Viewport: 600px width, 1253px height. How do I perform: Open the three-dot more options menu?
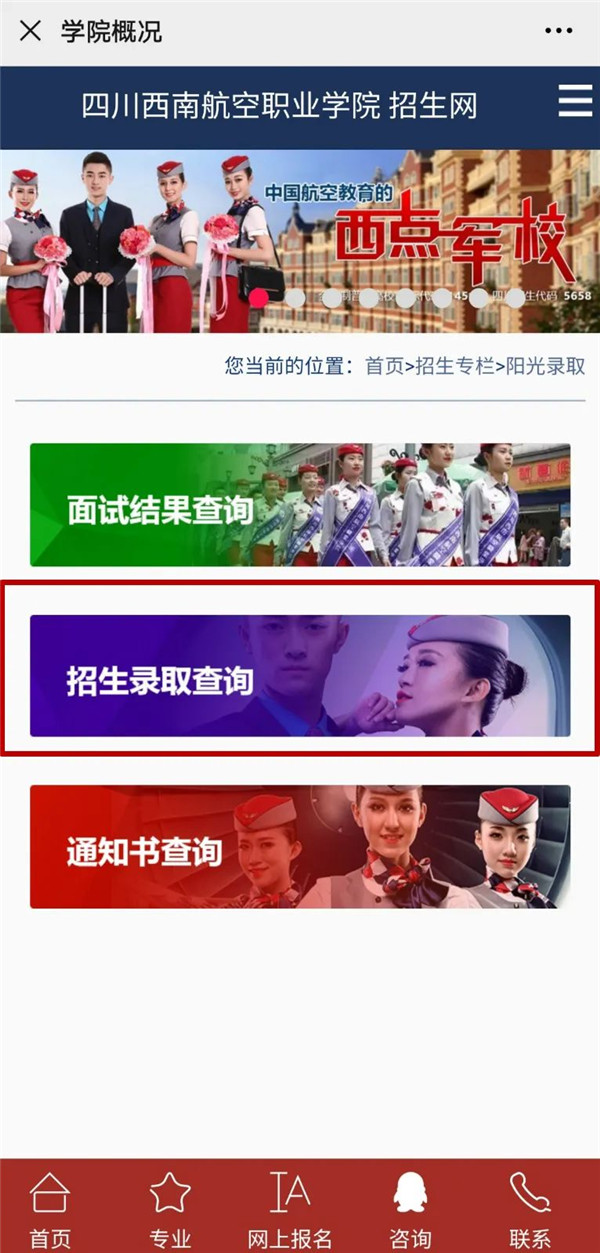pyautogui.click(x=559, y=31)
